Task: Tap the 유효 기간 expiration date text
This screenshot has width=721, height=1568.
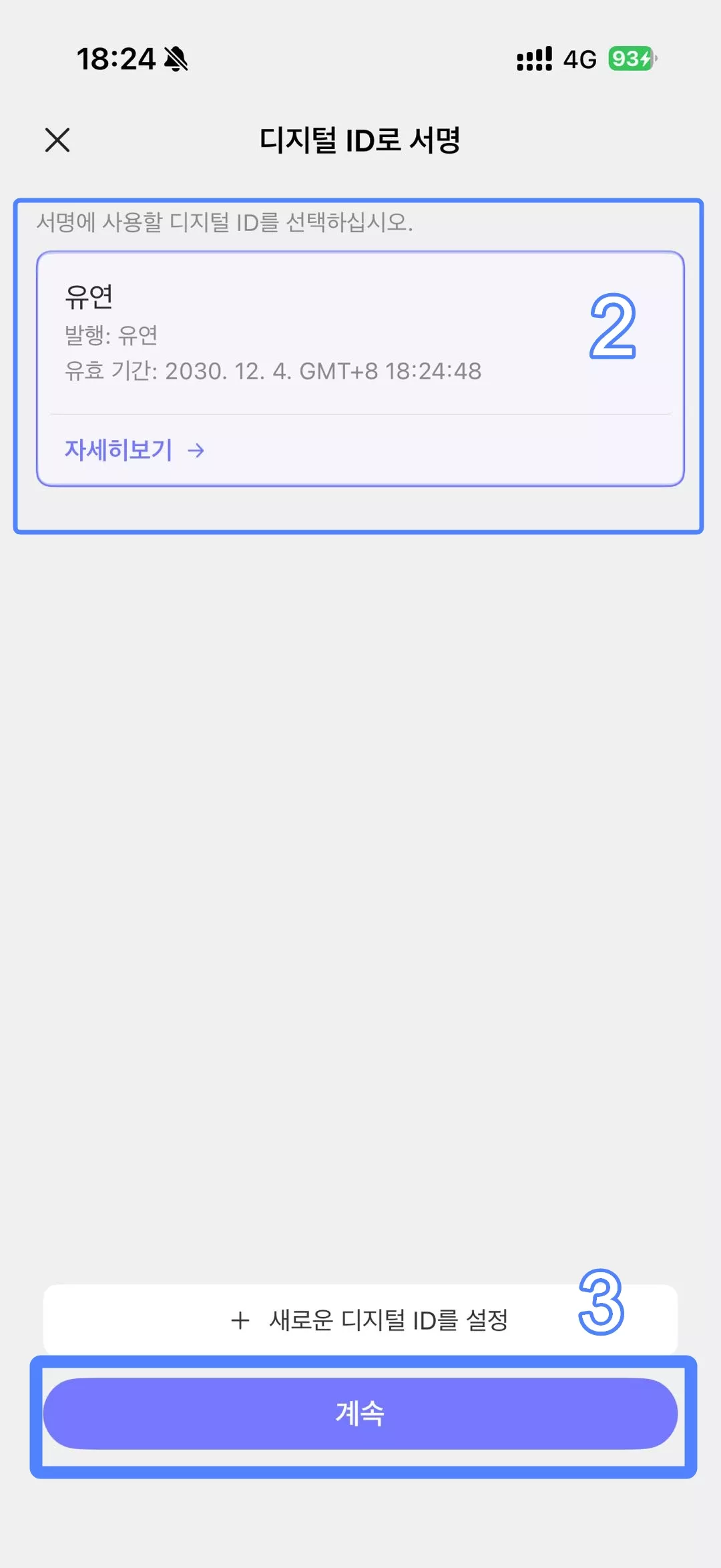Action: pos(274,371)
